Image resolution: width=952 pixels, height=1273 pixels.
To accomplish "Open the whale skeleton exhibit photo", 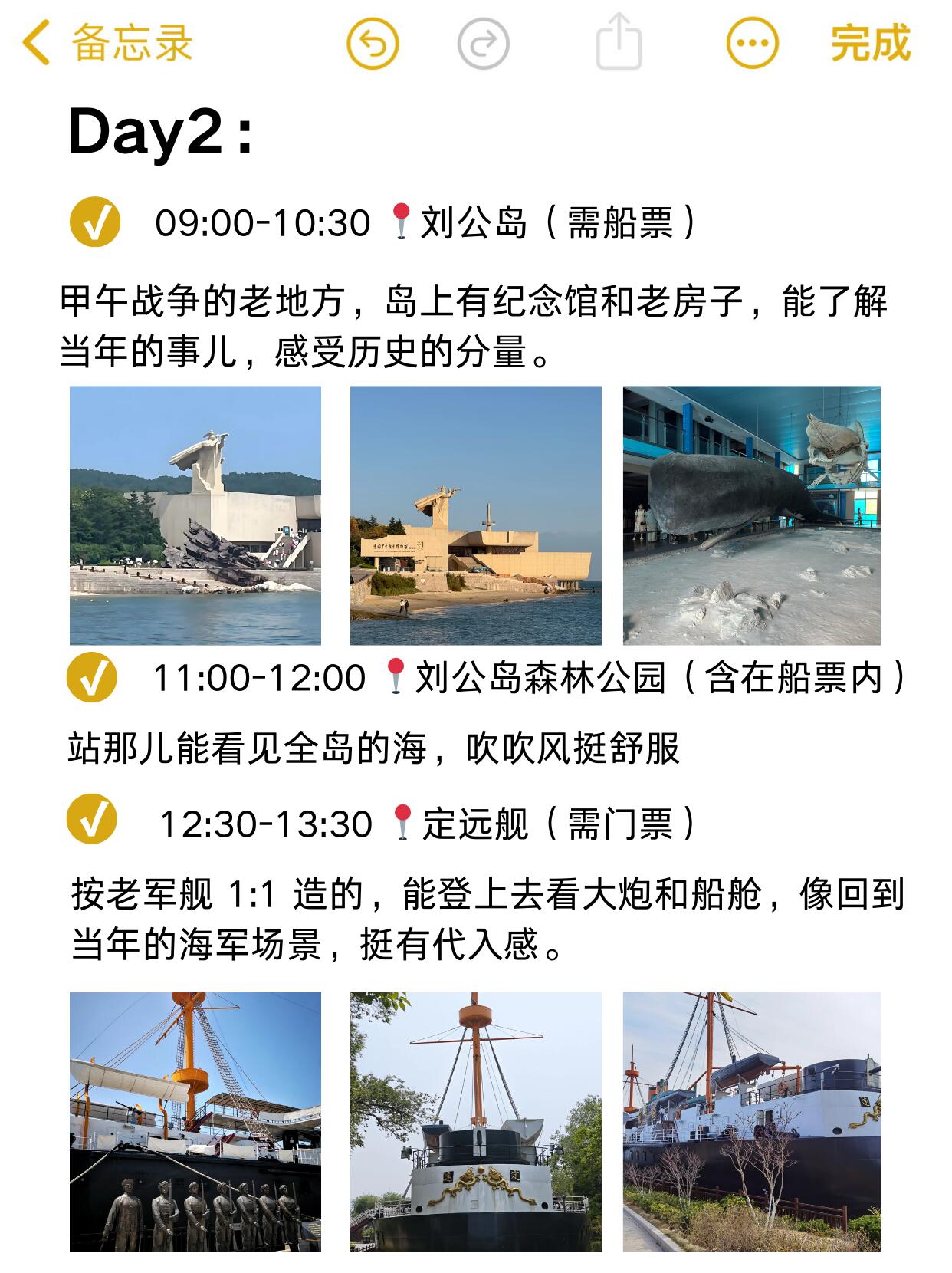I will (751, 515).
